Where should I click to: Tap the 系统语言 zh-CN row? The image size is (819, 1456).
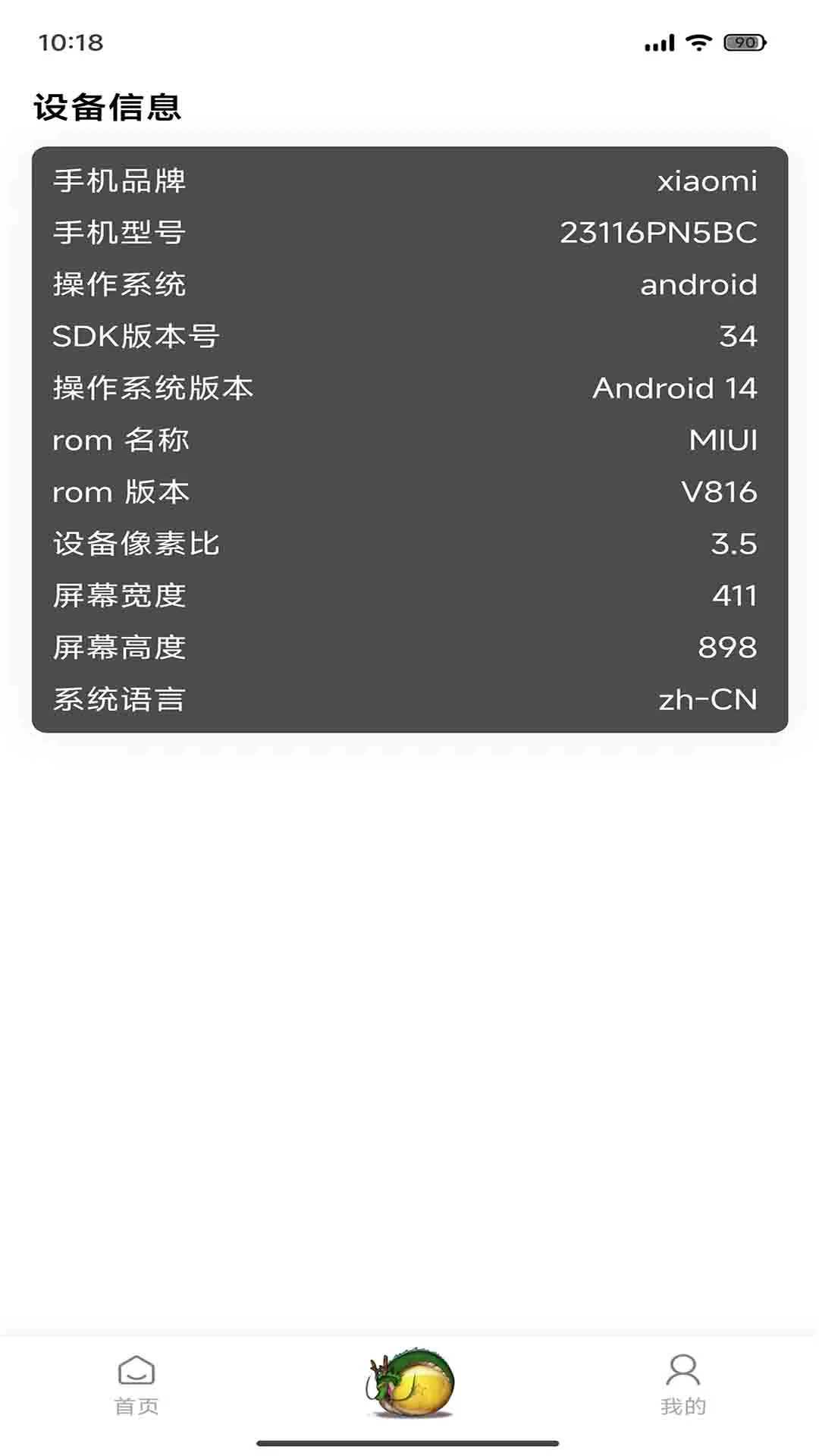click(409, 700)
